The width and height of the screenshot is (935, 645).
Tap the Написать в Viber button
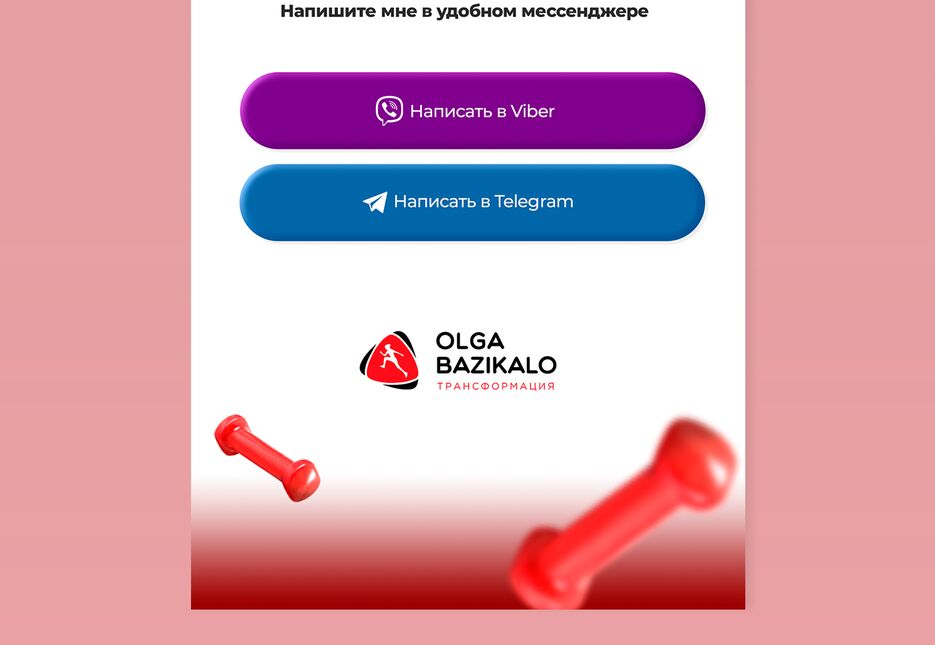[472, 111]
